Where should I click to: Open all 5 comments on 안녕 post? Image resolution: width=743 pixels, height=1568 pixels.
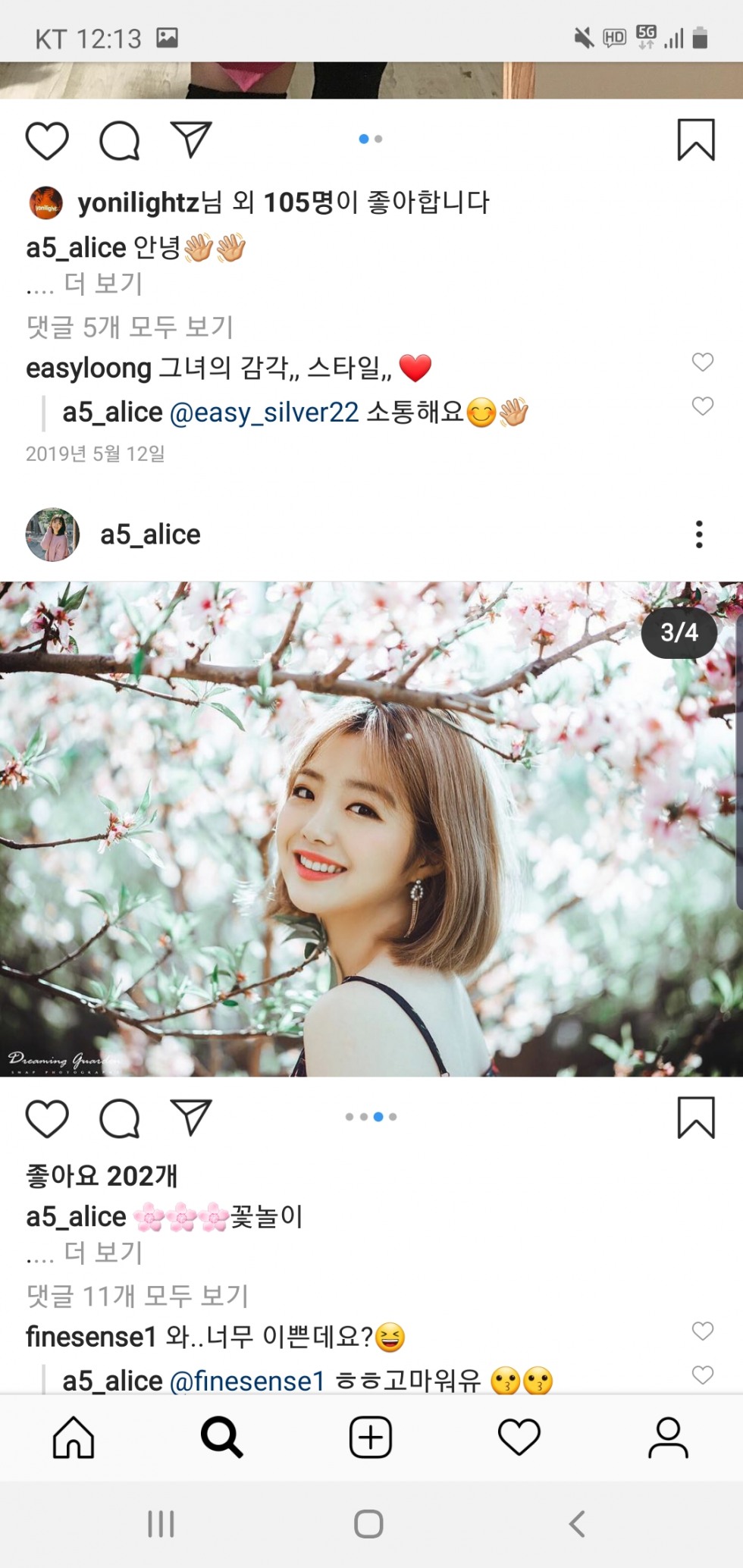[x=130, y=327]
